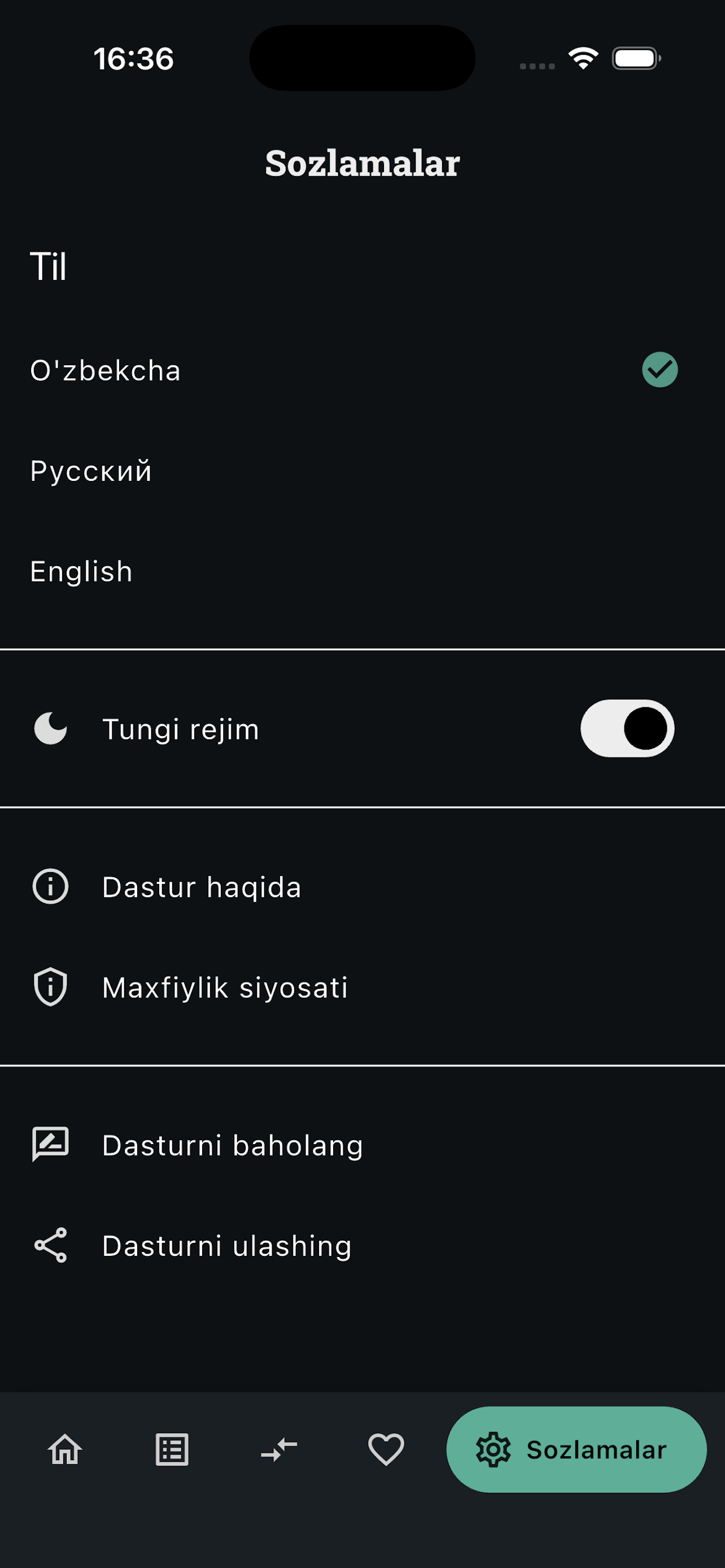725x1568 pixels.
Task: Open Dastur haqida
Action: point(202,887)
